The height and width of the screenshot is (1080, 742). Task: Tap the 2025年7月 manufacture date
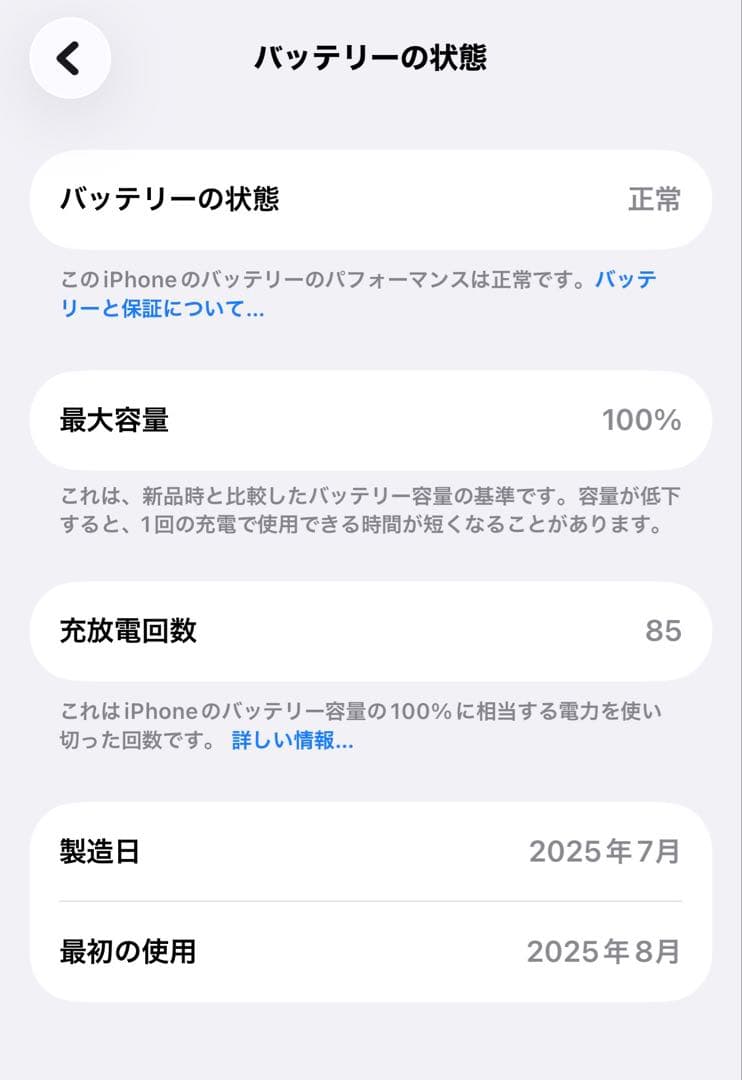pos(604,853)
